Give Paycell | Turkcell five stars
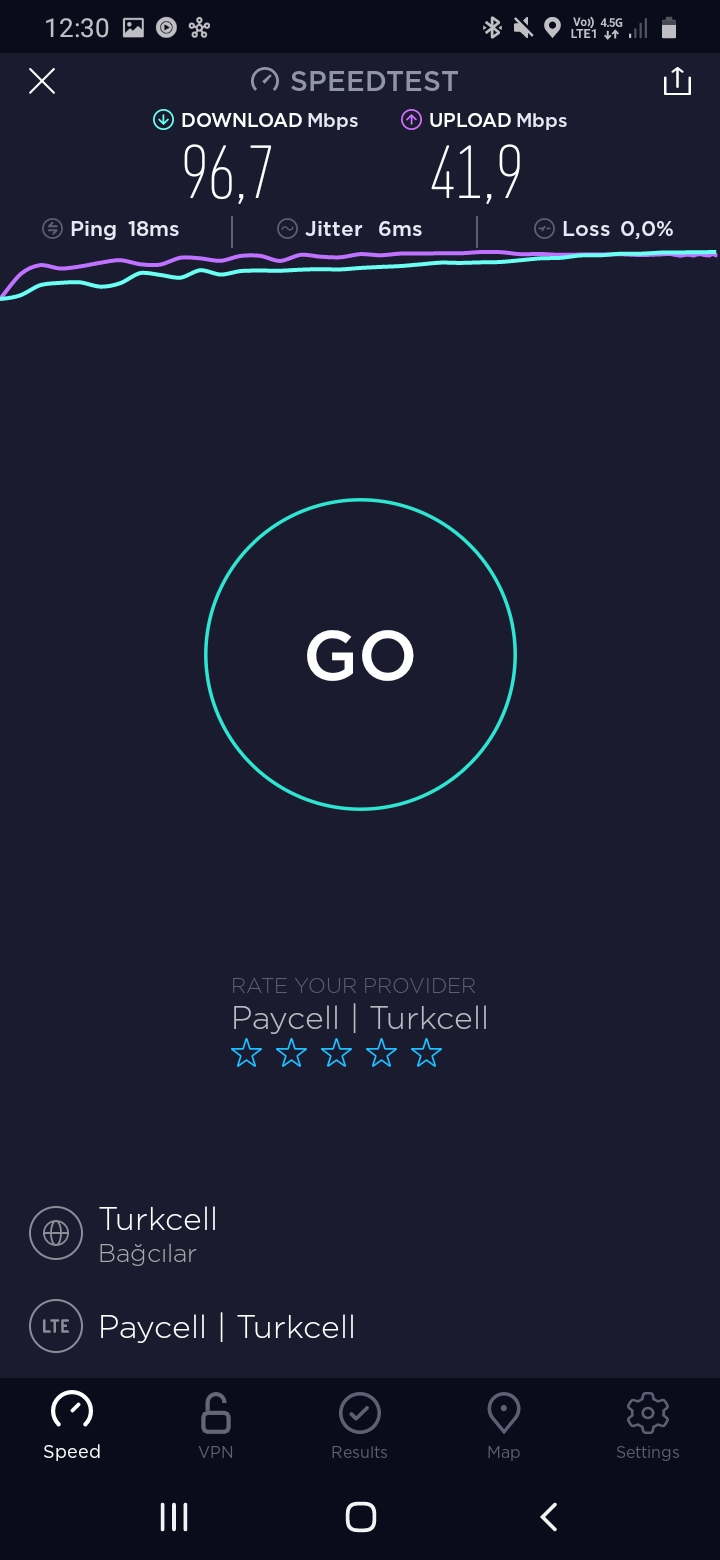The height and width of the screenshot is (1560, 720). click(x=426, y=1053)
